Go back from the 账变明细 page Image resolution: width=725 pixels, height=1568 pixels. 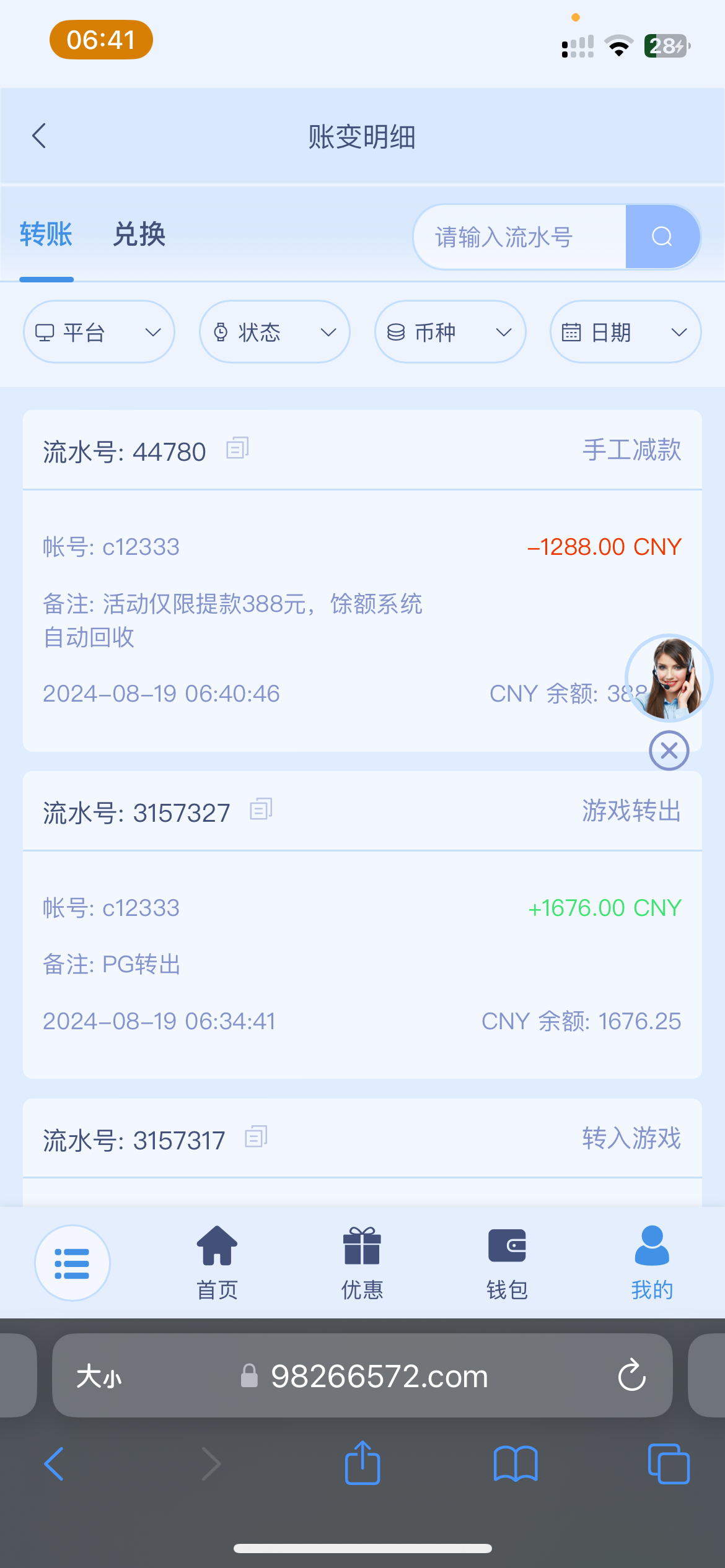coord(39,136)
